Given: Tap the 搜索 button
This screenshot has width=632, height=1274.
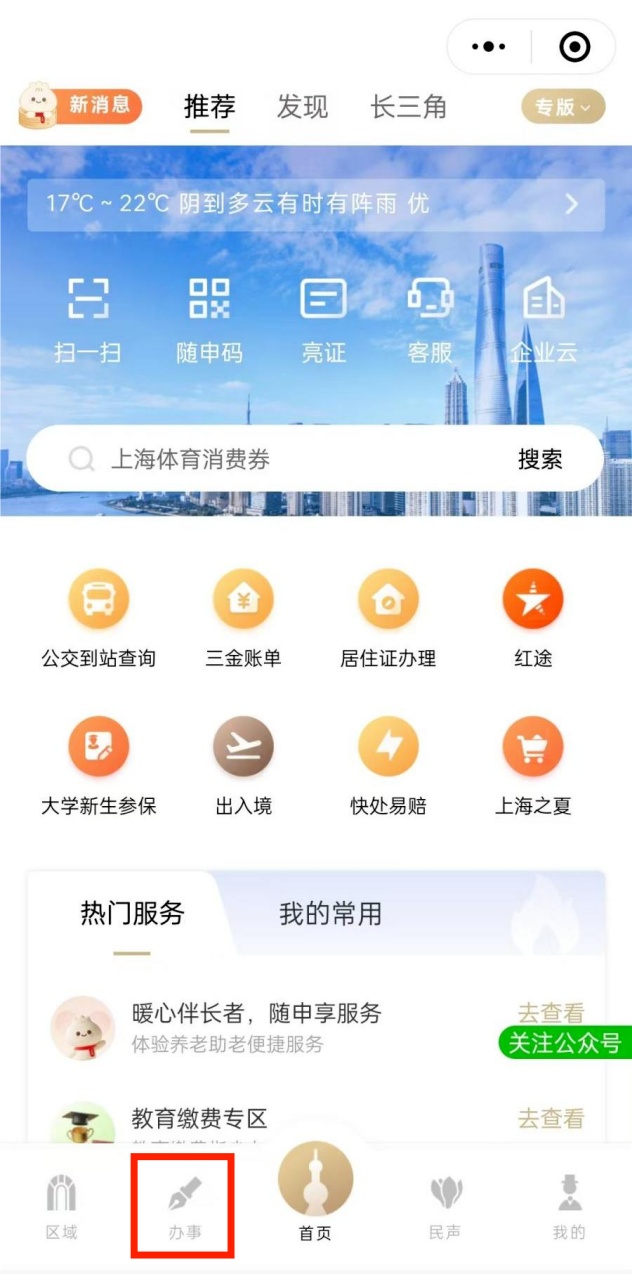Looking at the screenshot, I should [x=540, y=459].
